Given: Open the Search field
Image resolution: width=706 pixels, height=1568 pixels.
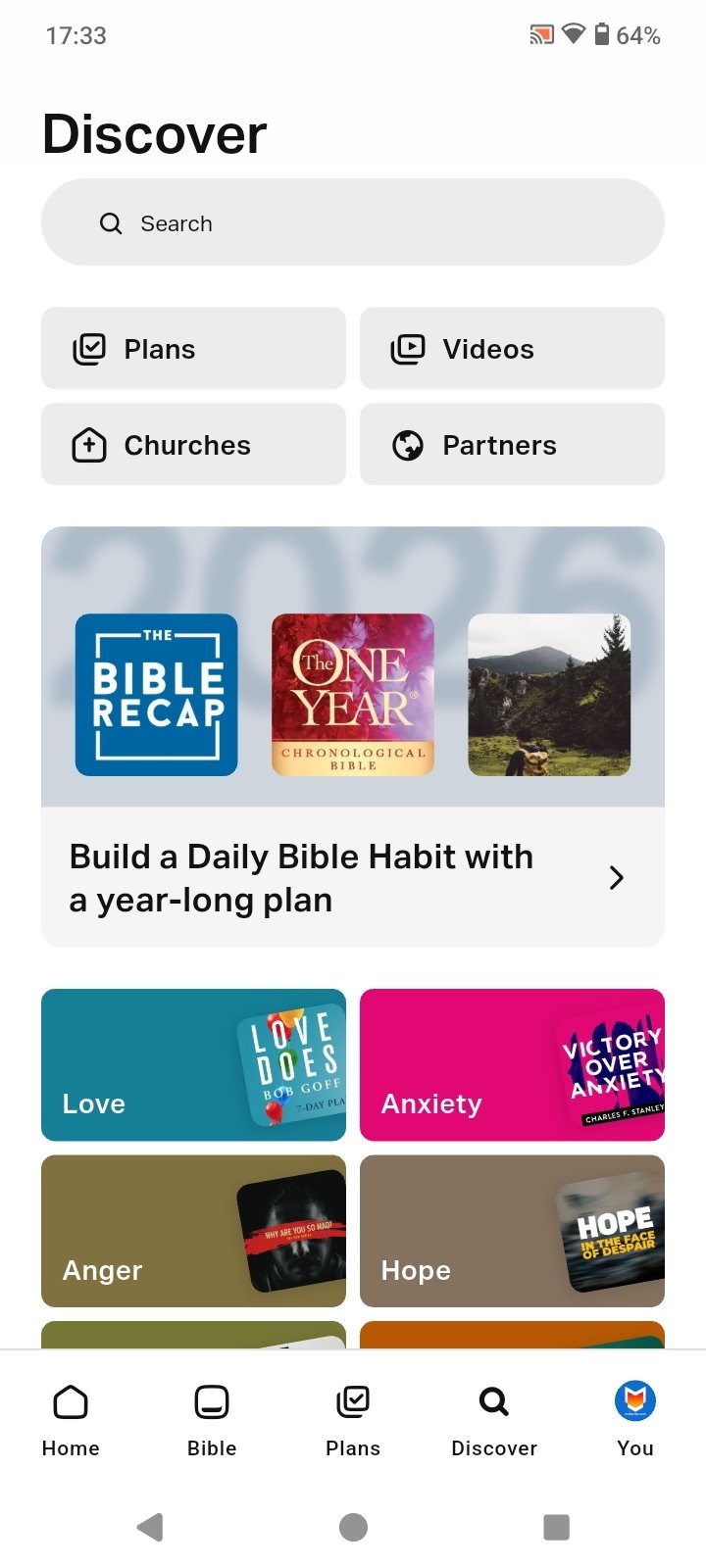Looking at the screenshot, I should click(x=353, y=222).
